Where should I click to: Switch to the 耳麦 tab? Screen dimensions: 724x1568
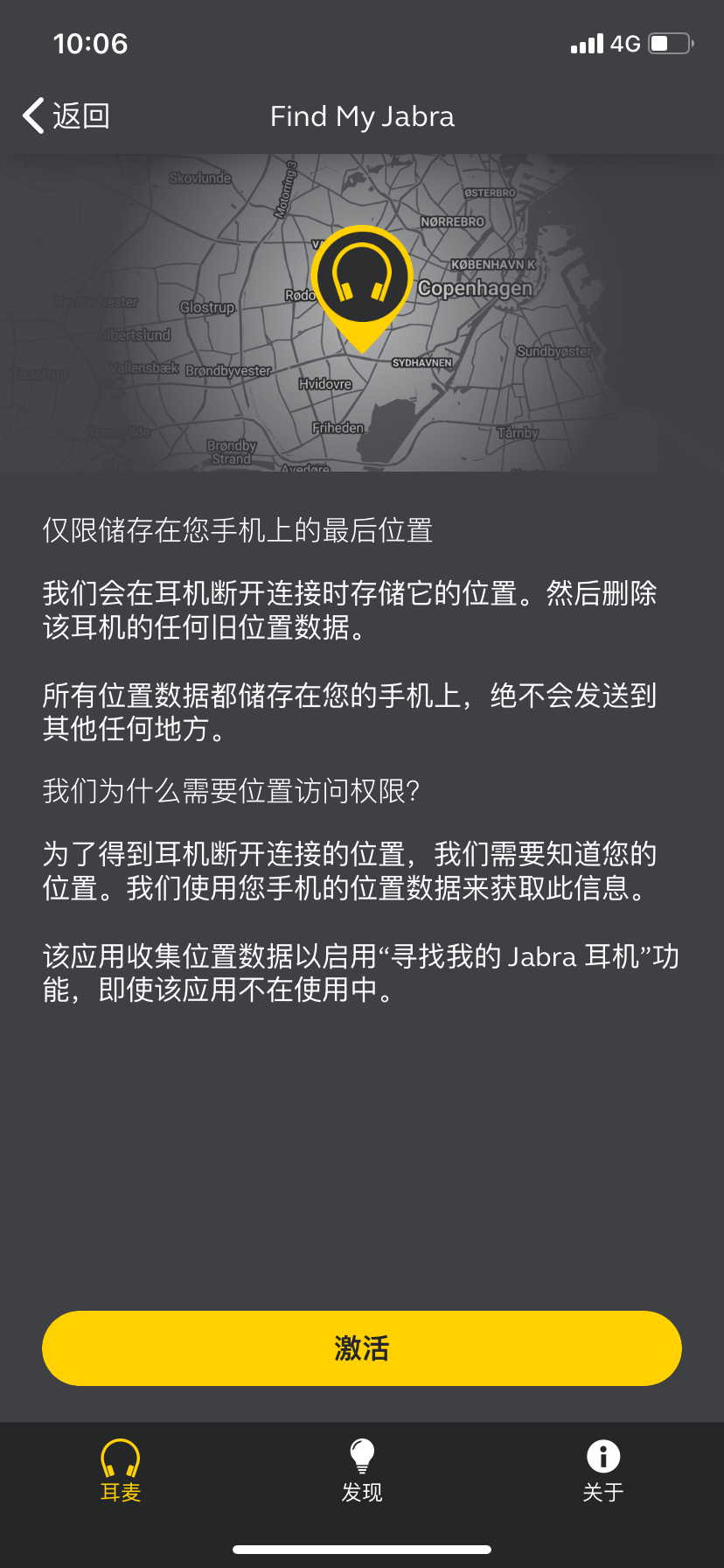pyautogui.click(x=121, y=1472)
